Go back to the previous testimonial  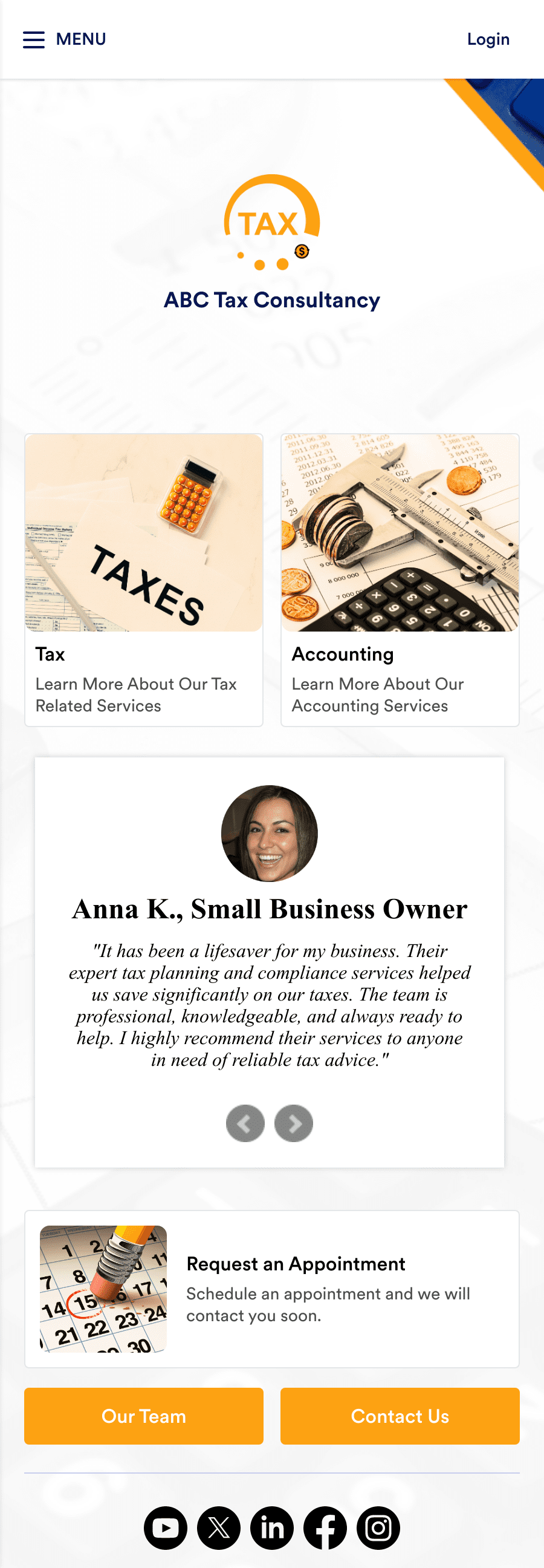tap(245, 1123)
